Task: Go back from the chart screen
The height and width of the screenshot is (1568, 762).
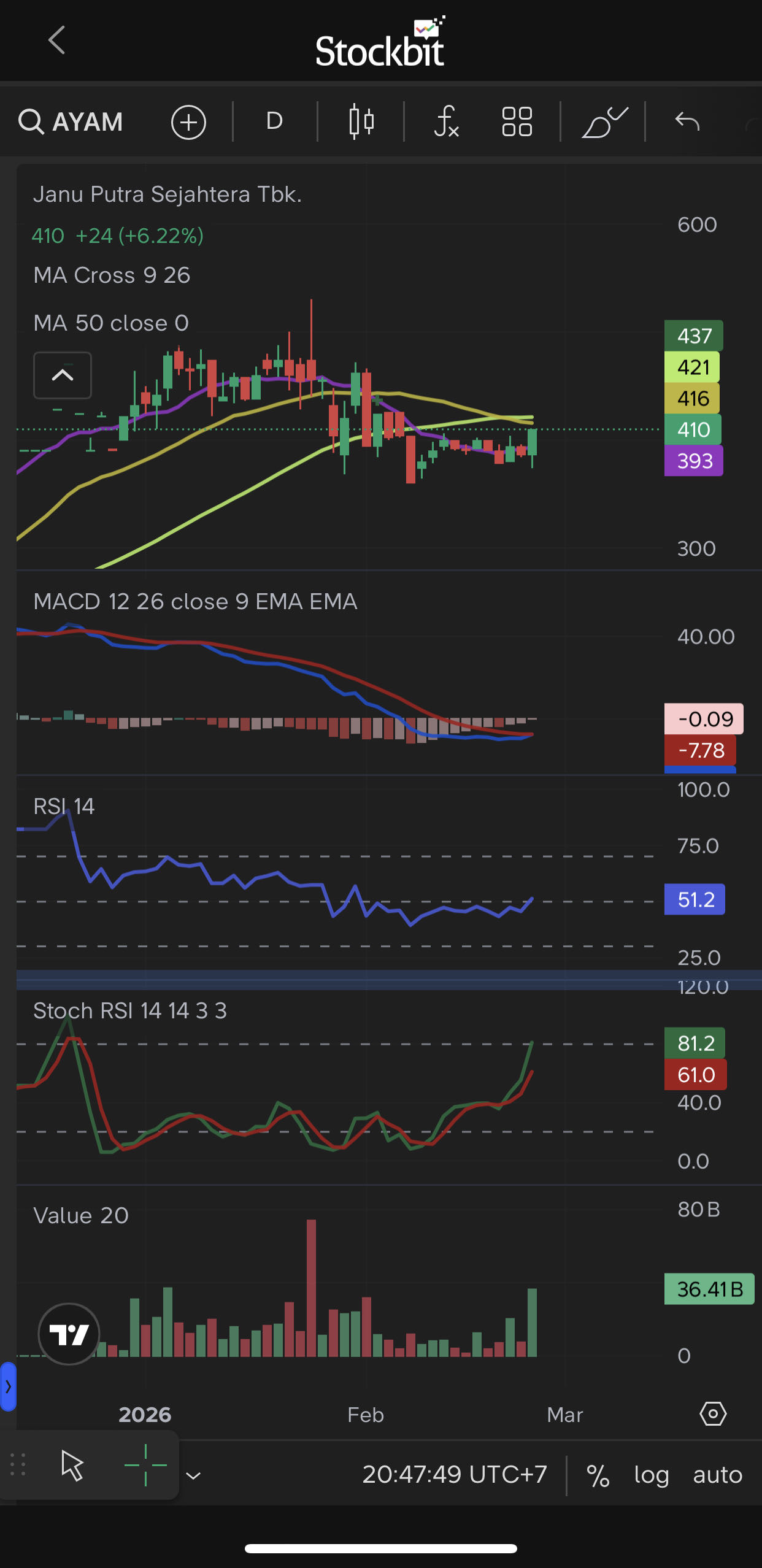Action: [x=56, y=40]
